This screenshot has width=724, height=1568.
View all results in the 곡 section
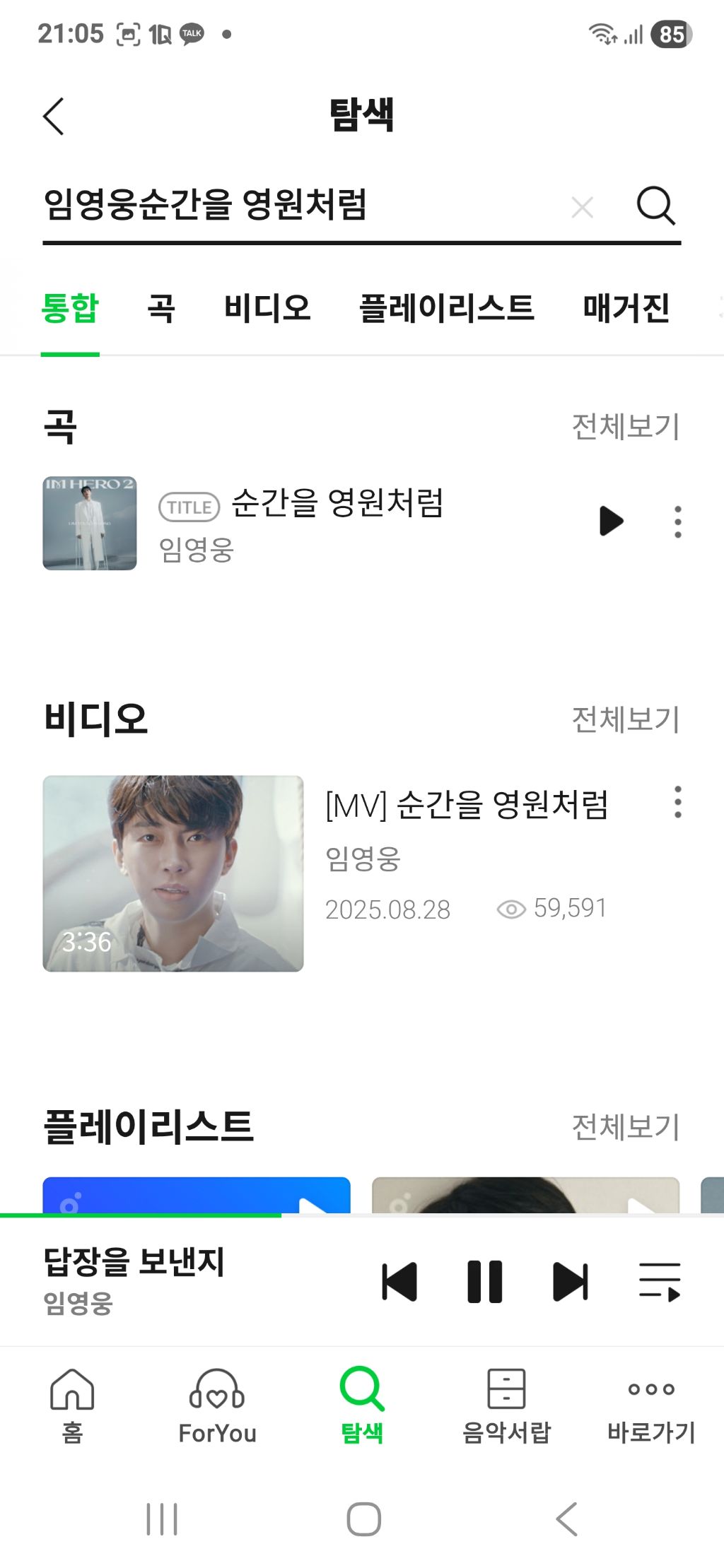pyautogui.click(x=625, y=426)
